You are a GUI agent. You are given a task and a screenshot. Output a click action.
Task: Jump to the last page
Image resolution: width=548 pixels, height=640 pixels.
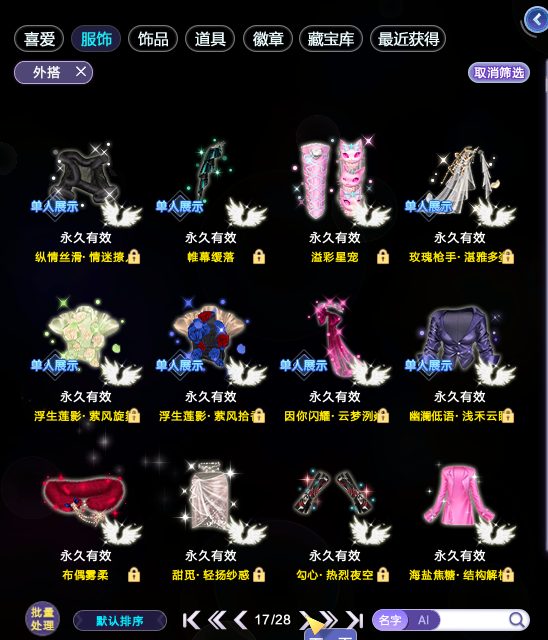[355, 620]
